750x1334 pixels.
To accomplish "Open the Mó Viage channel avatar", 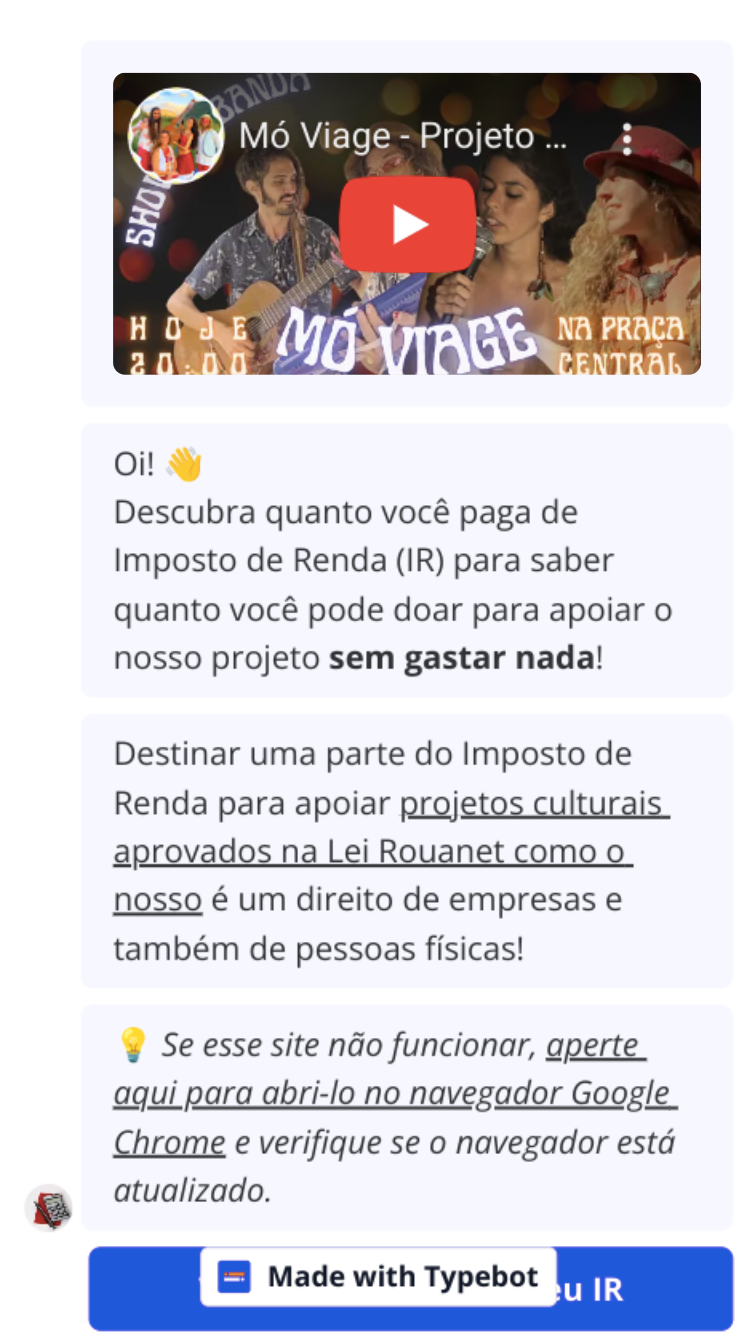I will [x=175, y=137].
